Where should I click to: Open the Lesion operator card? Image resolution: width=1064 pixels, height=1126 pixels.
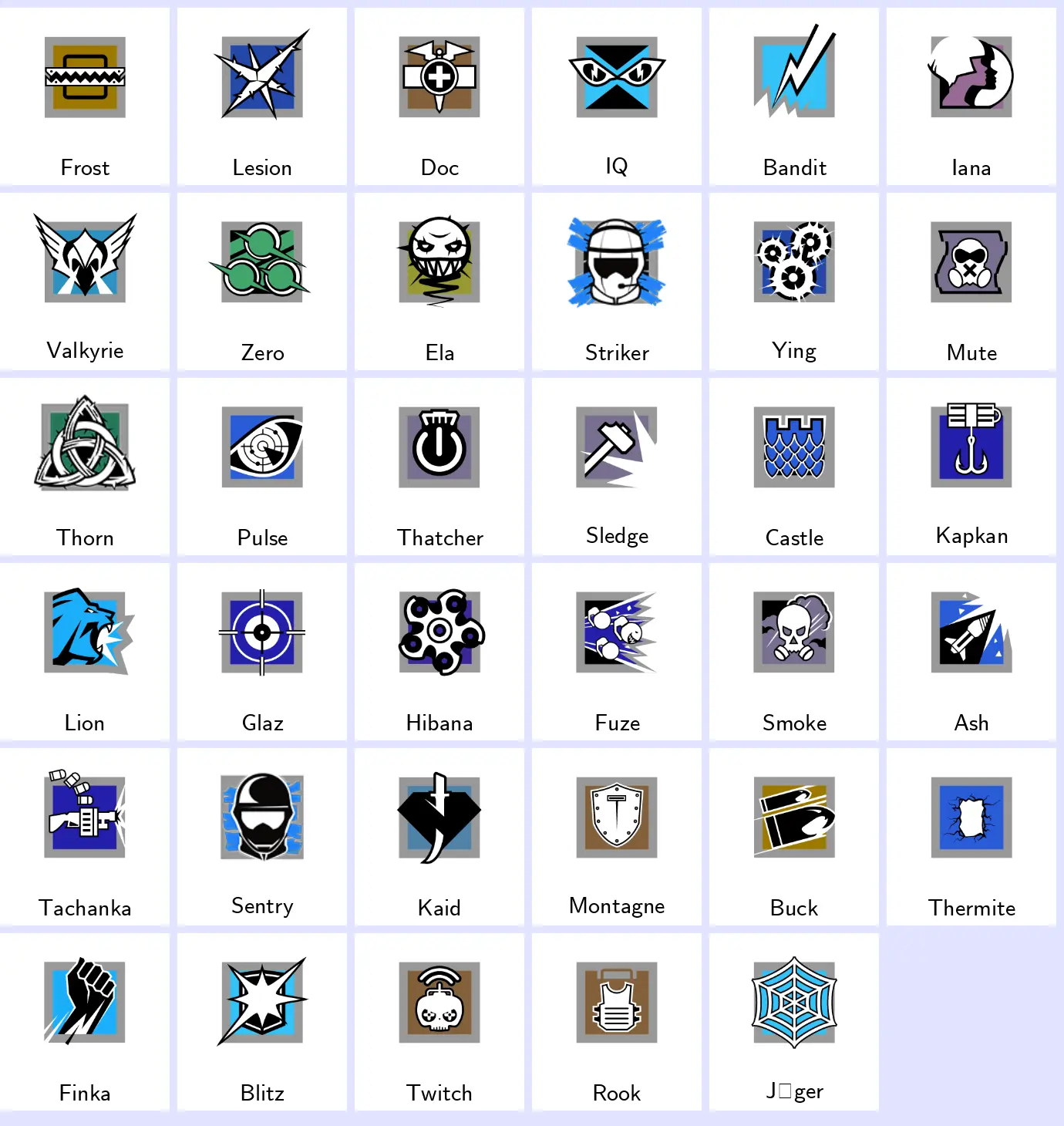tap(262, 96)
